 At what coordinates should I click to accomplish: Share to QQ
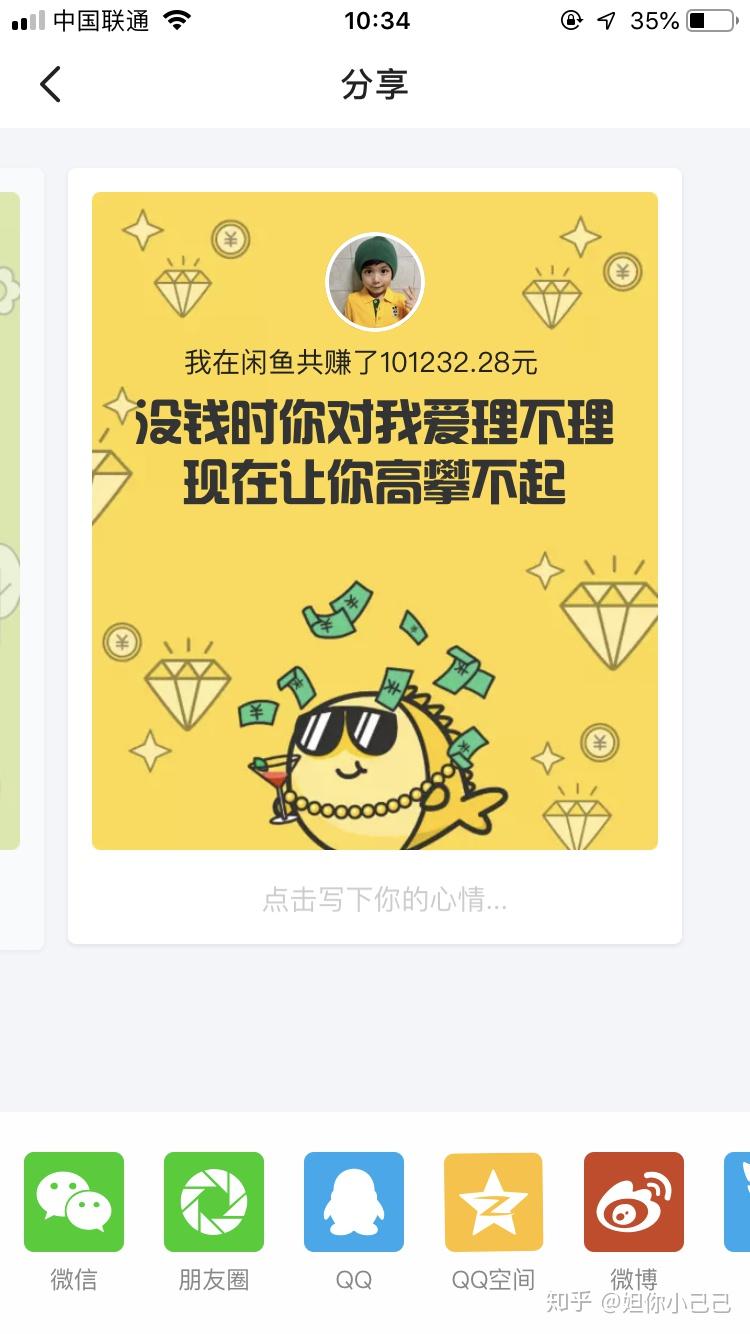coord(354,1202)
